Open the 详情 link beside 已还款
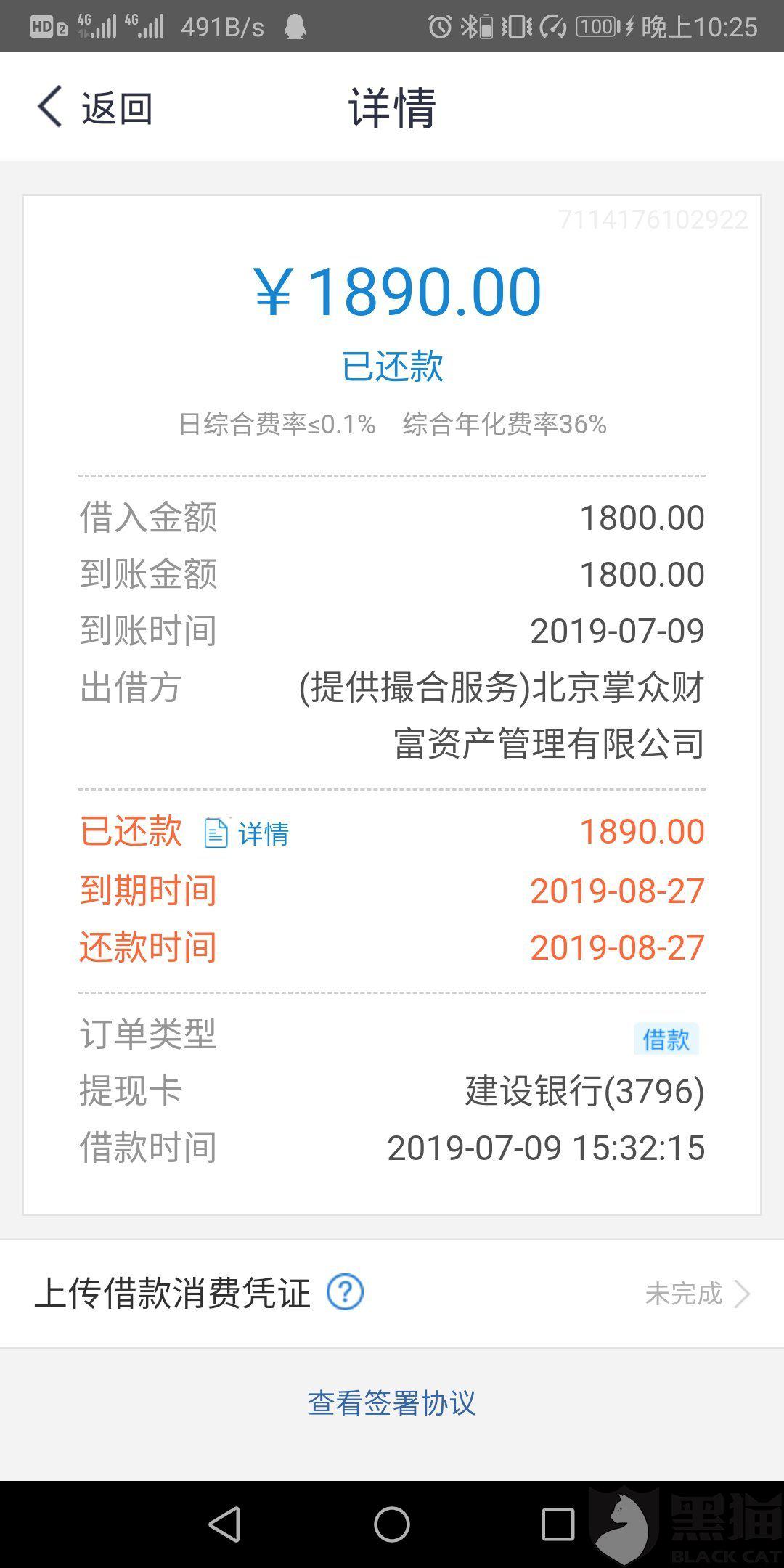 (x=247, y=833)
